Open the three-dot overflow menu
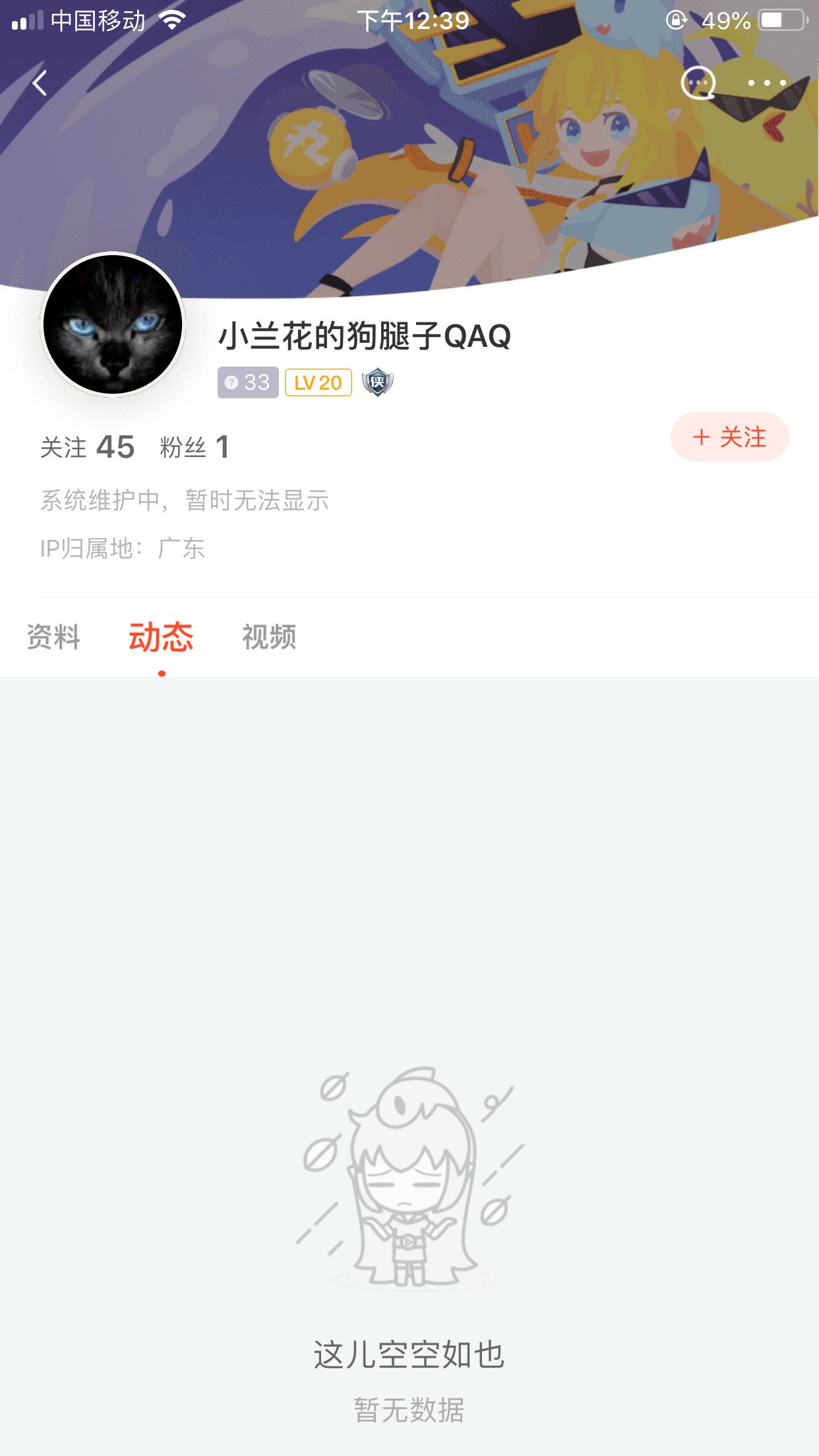Viewport: 819px width, 1456px height. (x=766, y=83)
